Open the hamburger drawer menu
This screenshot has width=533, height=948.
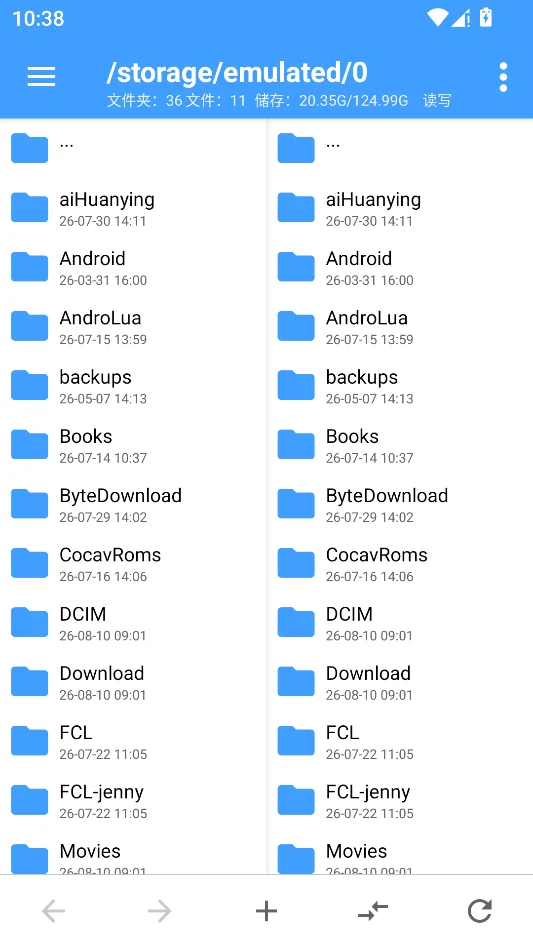tap(42, 76)
